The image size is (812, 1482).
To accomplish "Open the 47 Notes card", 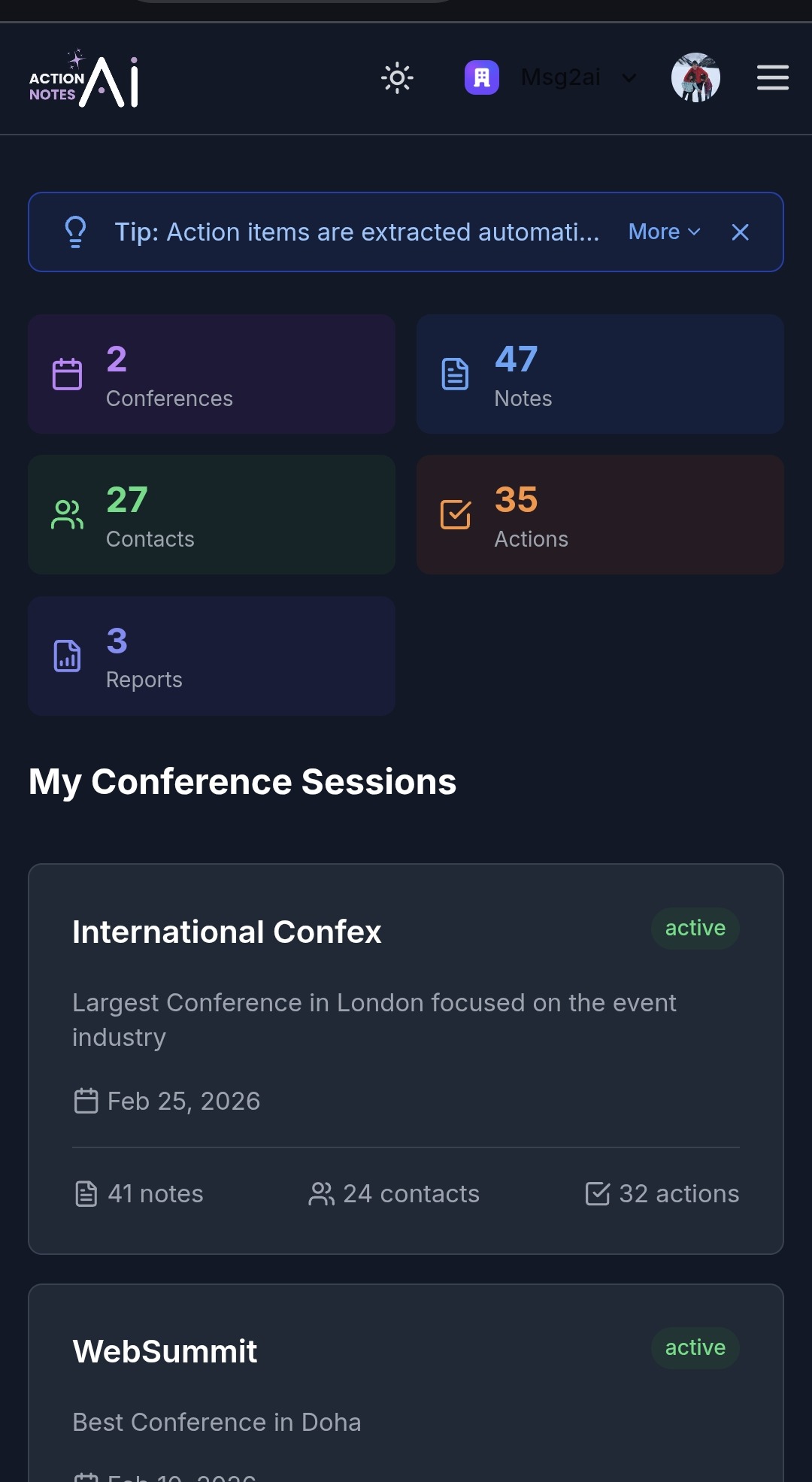I will 599,374.
